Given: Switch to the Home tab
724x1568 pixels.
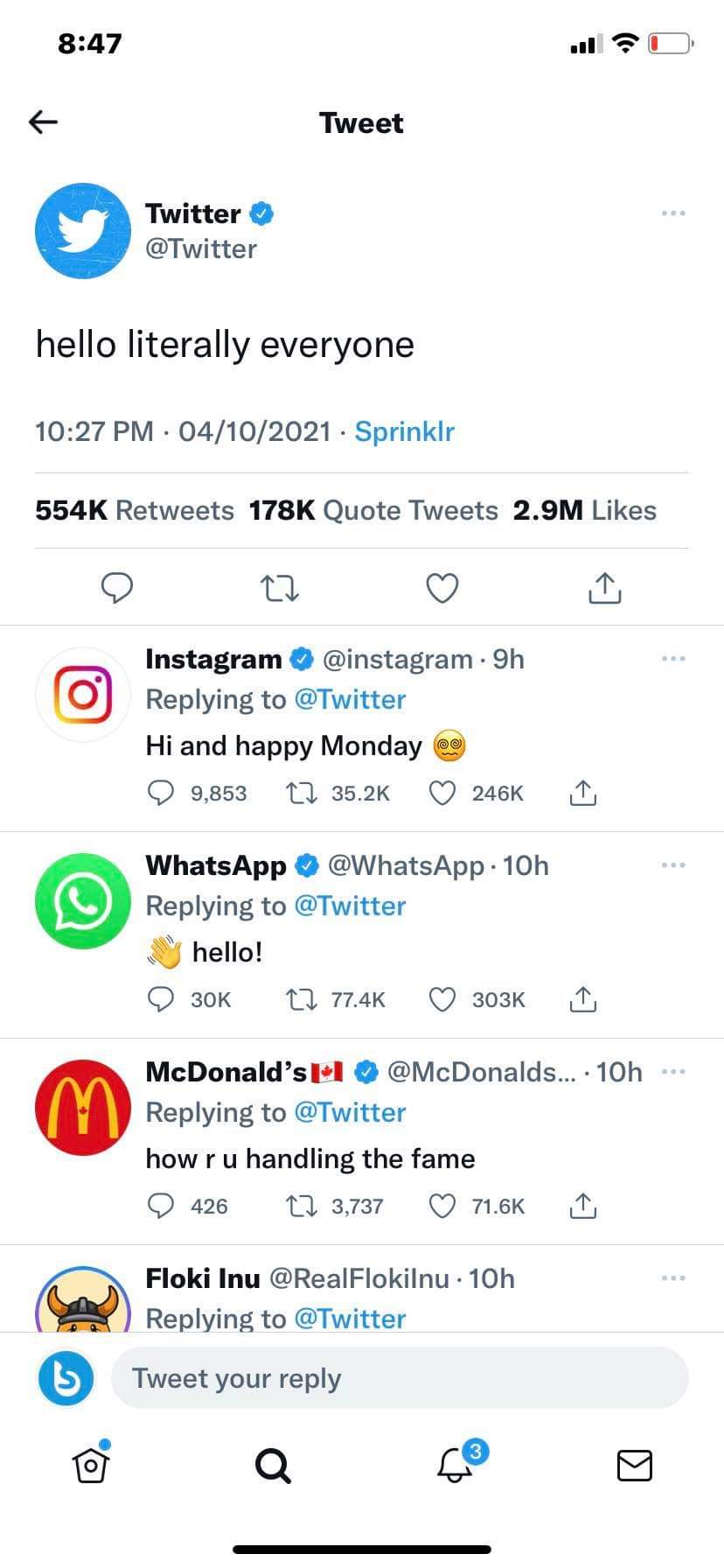Looking at the screenshot, I should coord(91,1464).
